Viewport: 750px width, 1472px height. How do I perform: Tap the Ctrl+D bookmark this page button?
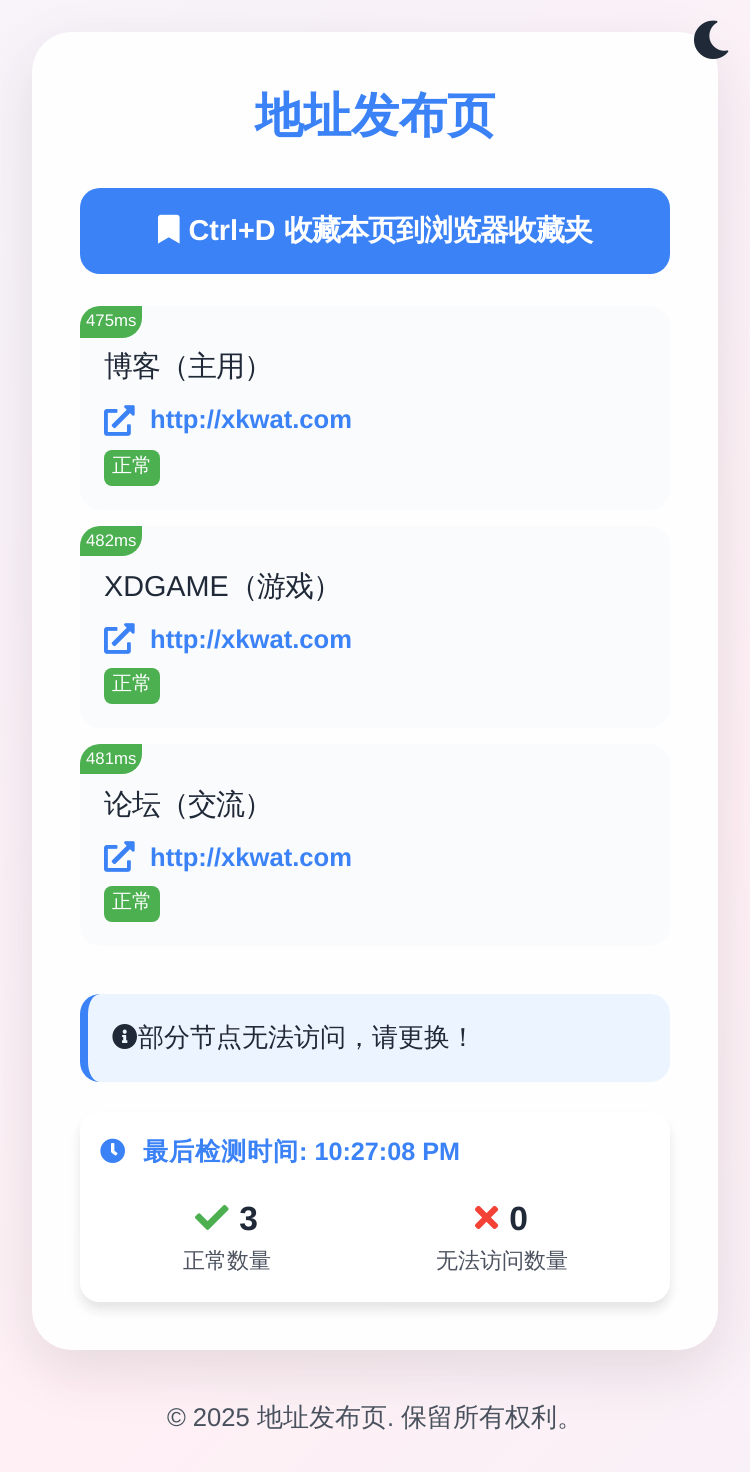coord(375,231)
